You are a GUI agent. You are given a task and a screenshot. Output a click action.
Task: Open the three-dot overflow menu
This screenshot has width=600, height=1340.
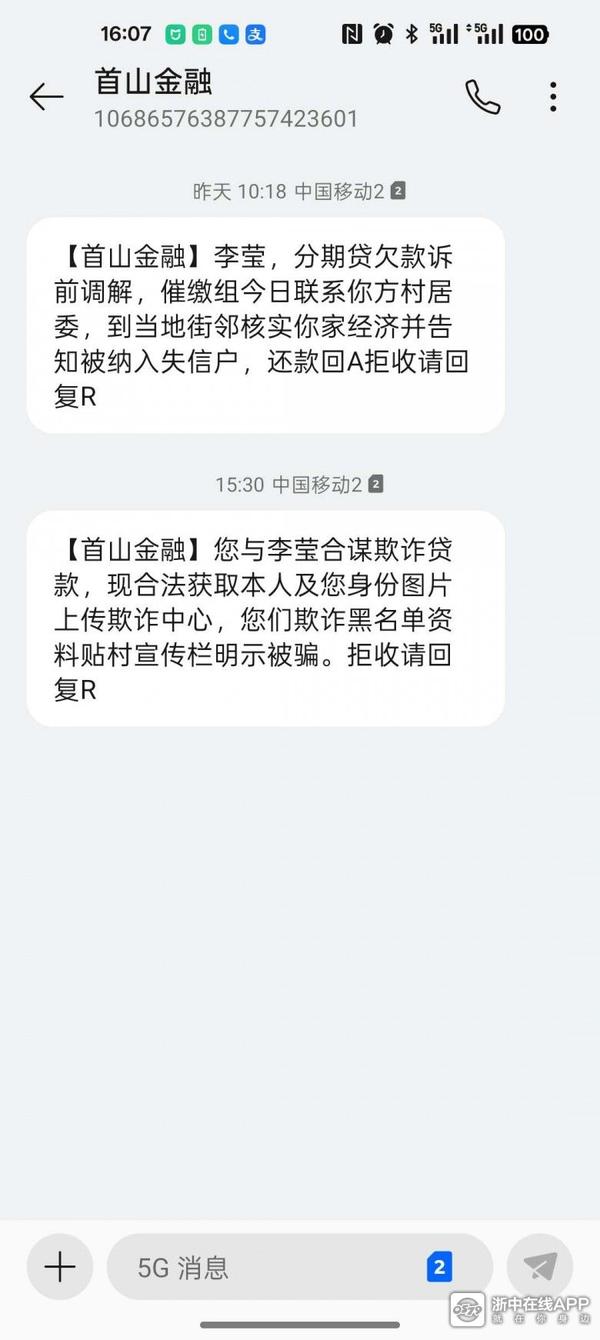click(553, 97)
